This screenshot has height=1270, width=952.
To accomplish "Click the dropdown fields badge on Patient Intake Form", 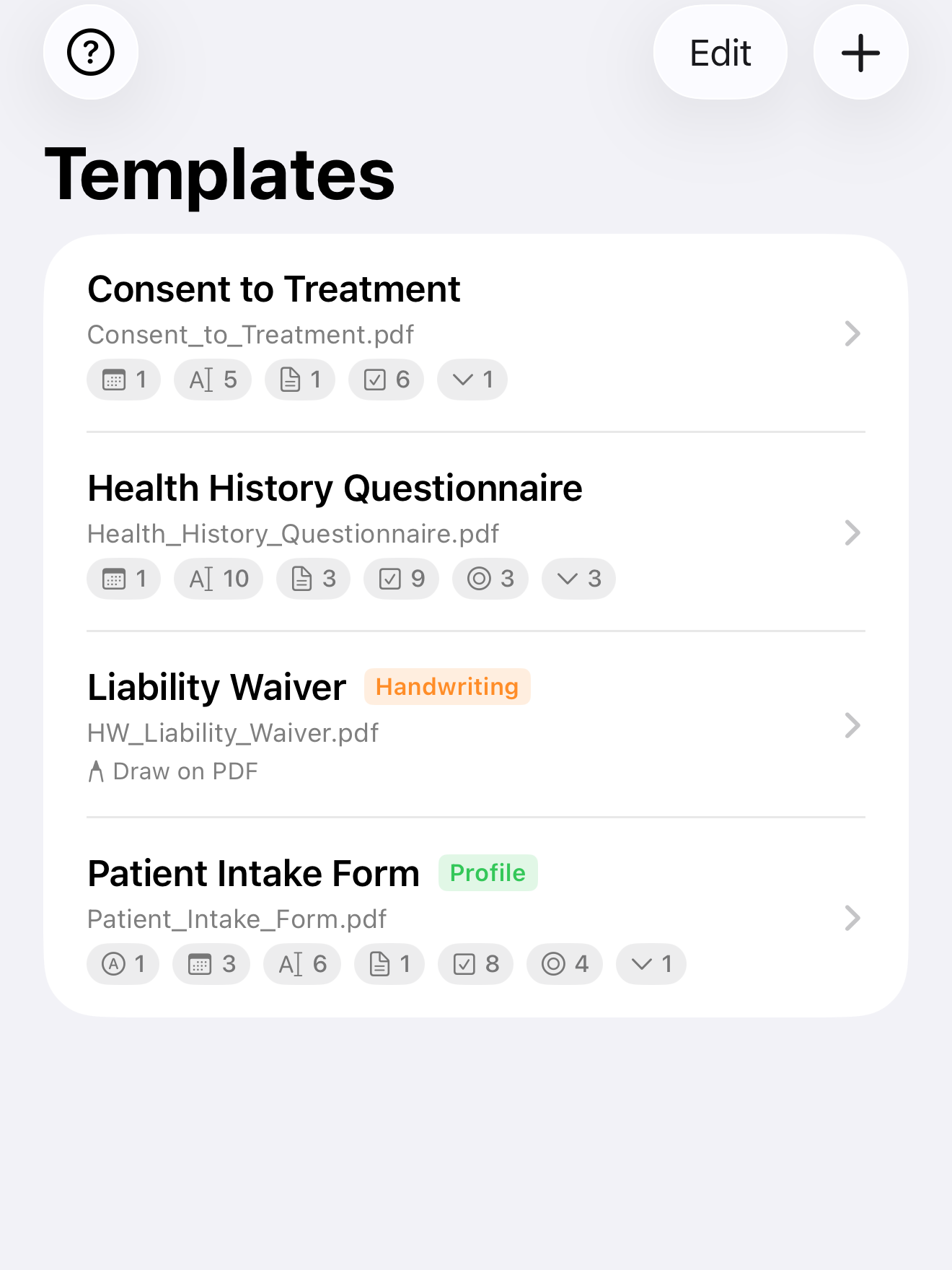I will 650,963.
